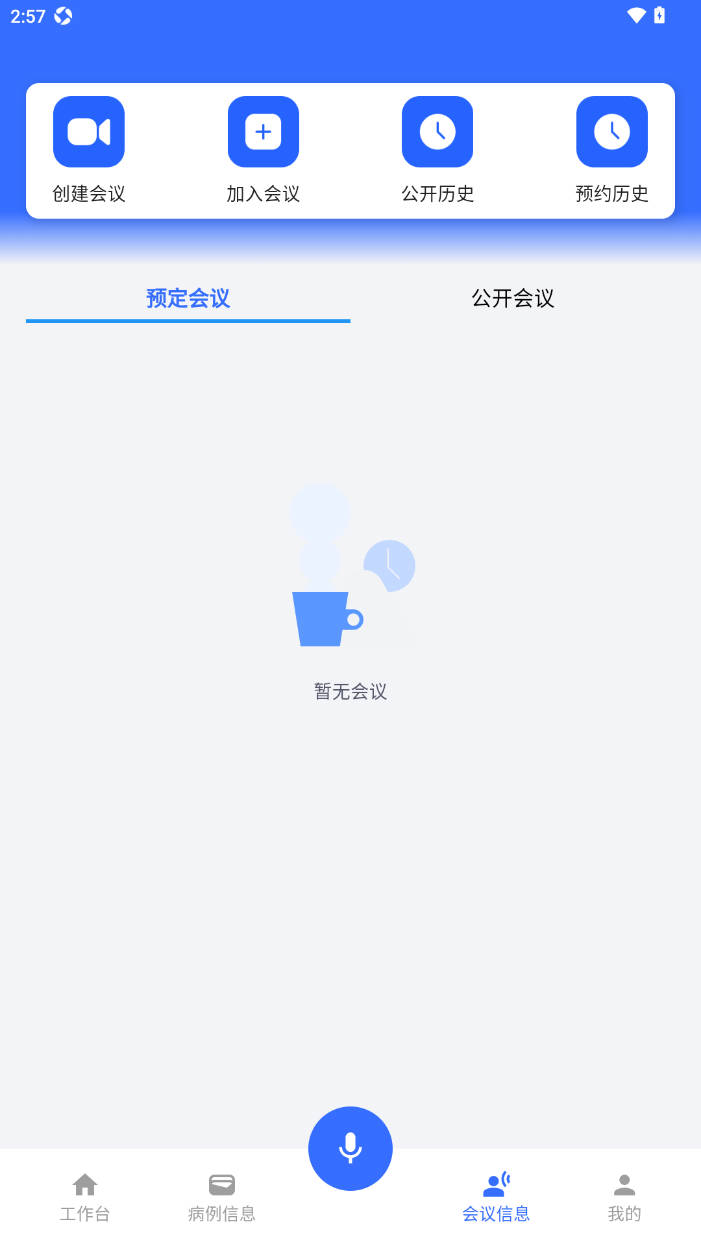This screenshot has width=701, height=1246.
Task: Select the 预定会议 tab
Action: (188, 298)
